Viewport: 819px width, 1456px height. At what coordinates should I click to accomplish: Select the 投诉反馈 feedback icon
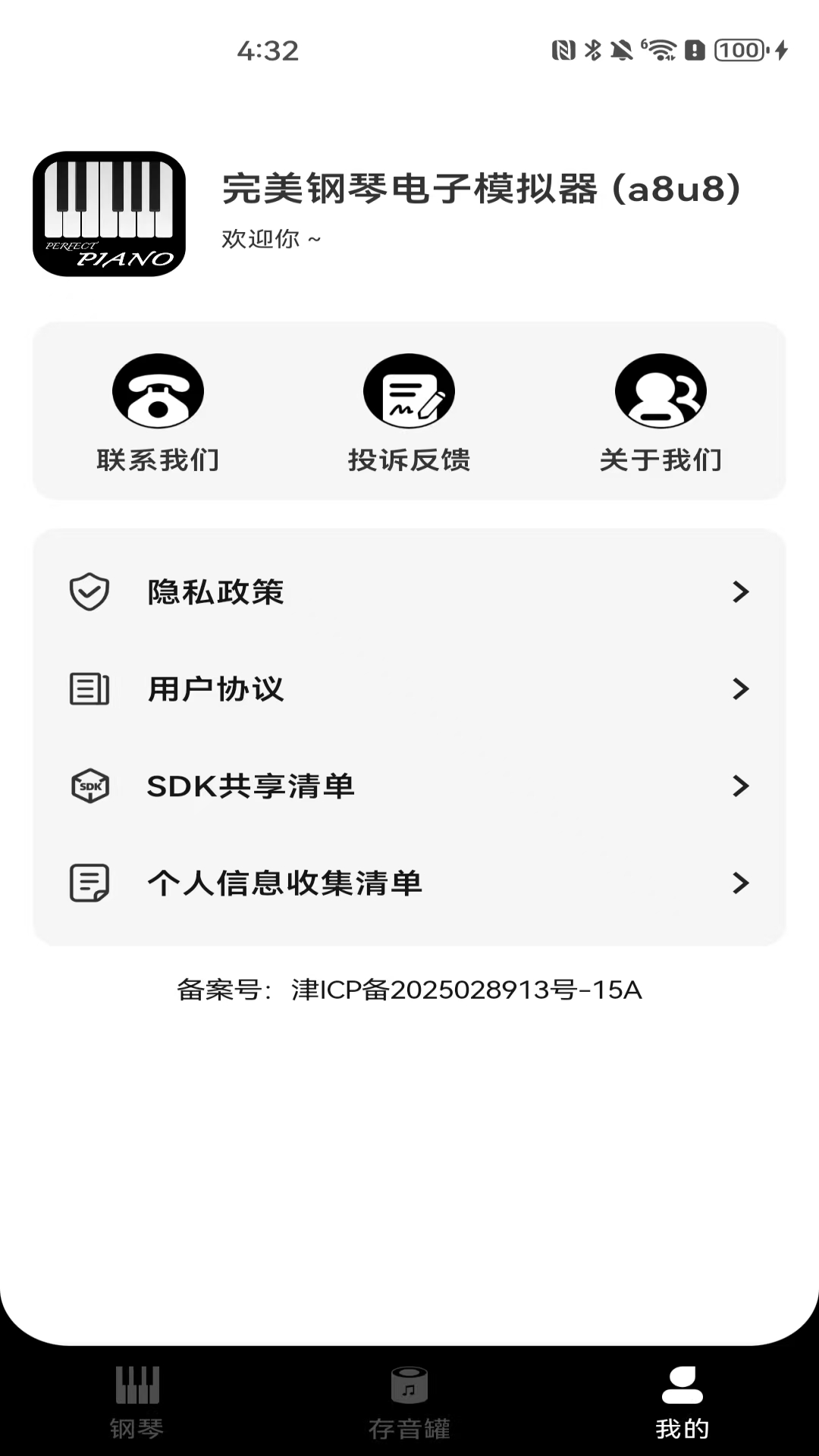[x=409, y=390]
